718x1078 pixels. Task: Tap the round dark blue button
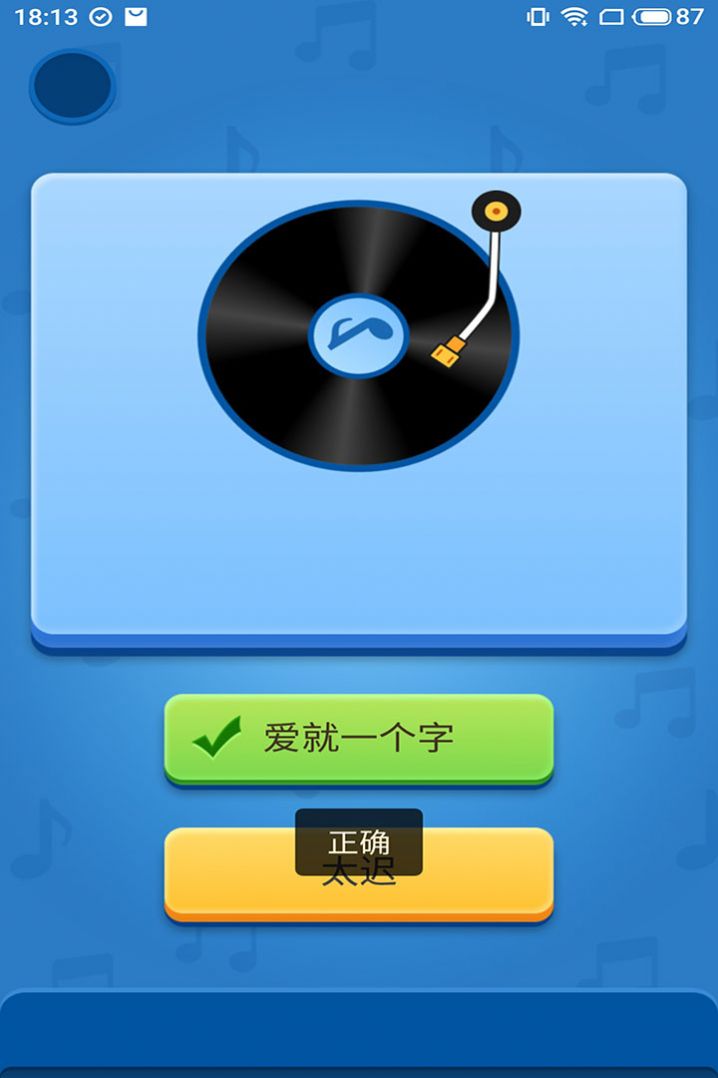pos(72,86)
